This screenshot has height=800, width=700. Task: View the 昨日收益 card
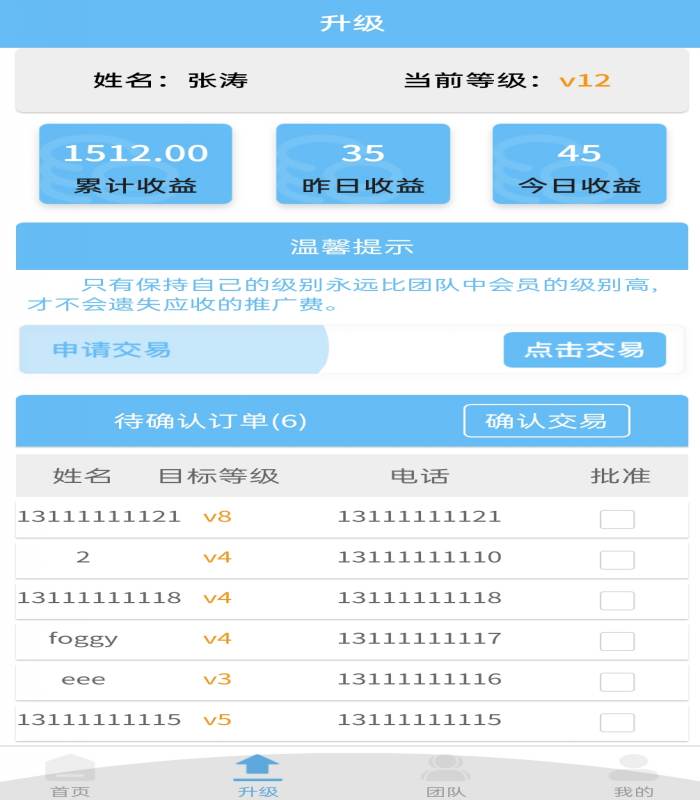363,165
